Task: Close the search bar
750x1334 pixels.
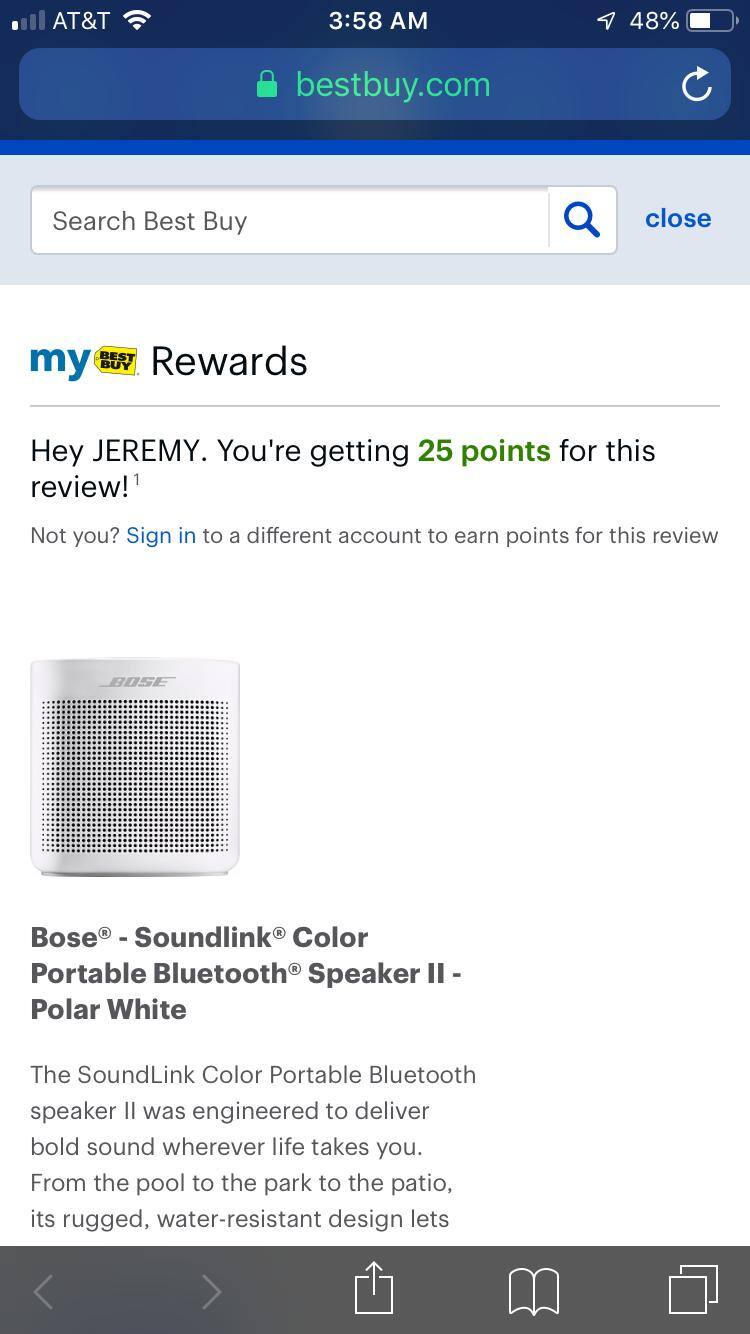Action: coord(678,218)
